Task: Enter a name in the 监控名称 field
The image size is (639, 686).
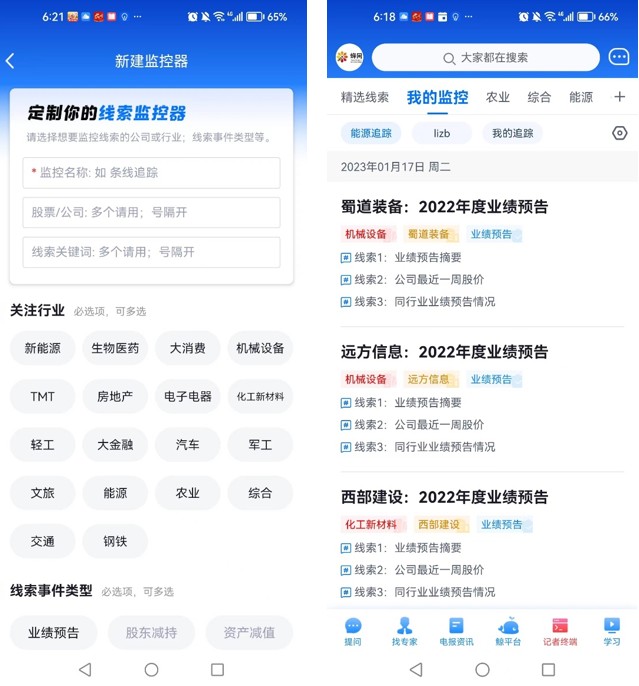Action: point(151,172)
